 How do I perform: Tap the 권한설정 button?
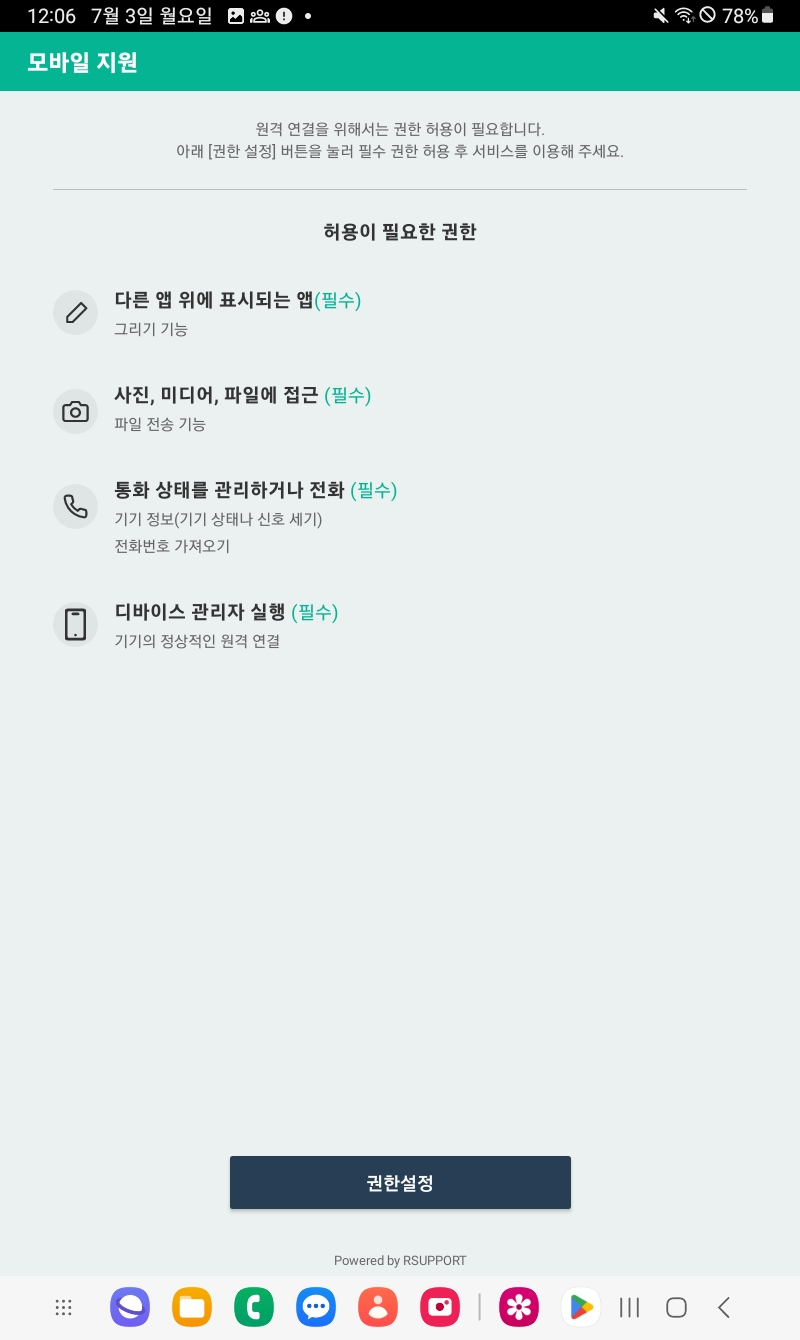click(x=400, y=1183)
